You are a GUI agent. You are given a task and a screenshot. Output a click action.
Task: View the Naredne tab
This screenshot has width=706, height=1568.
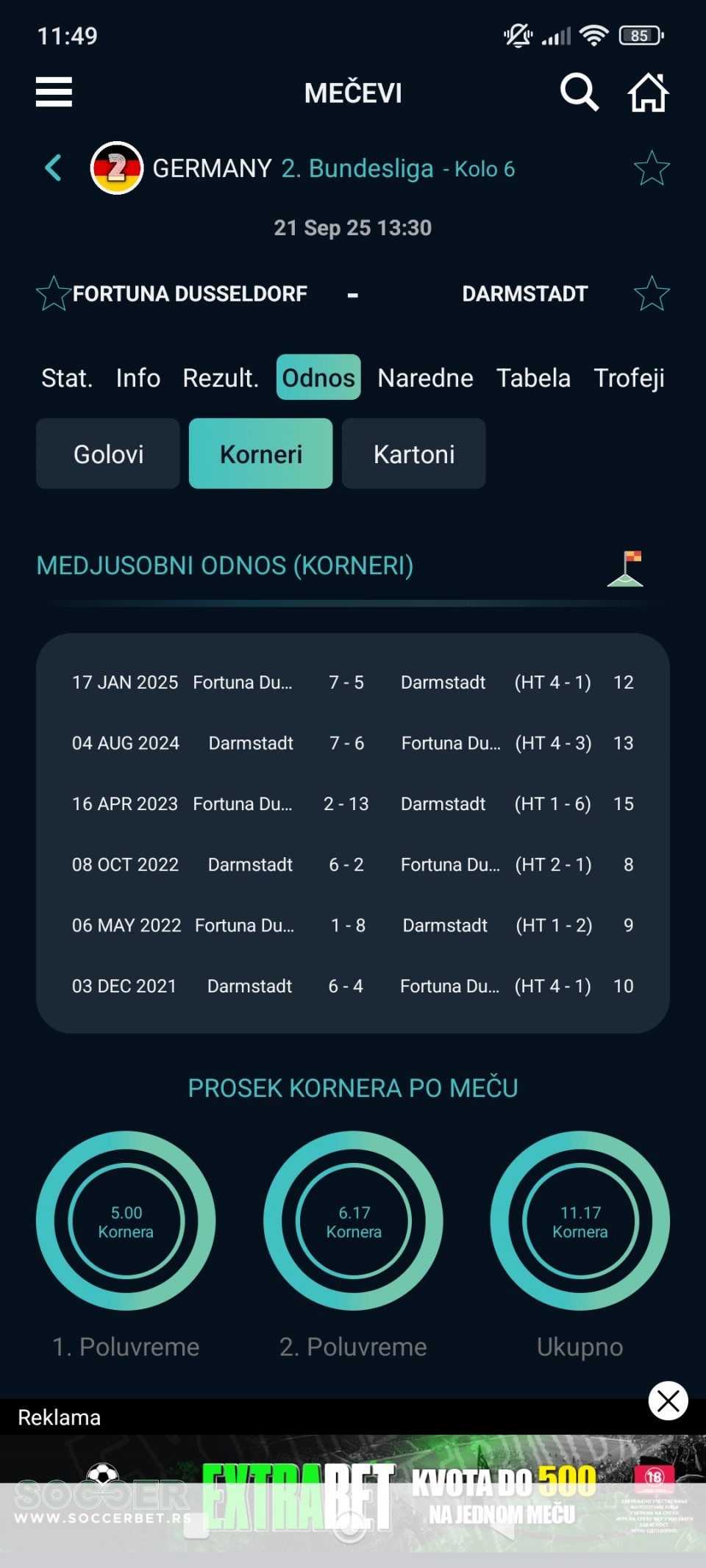[x=425, y=378]
